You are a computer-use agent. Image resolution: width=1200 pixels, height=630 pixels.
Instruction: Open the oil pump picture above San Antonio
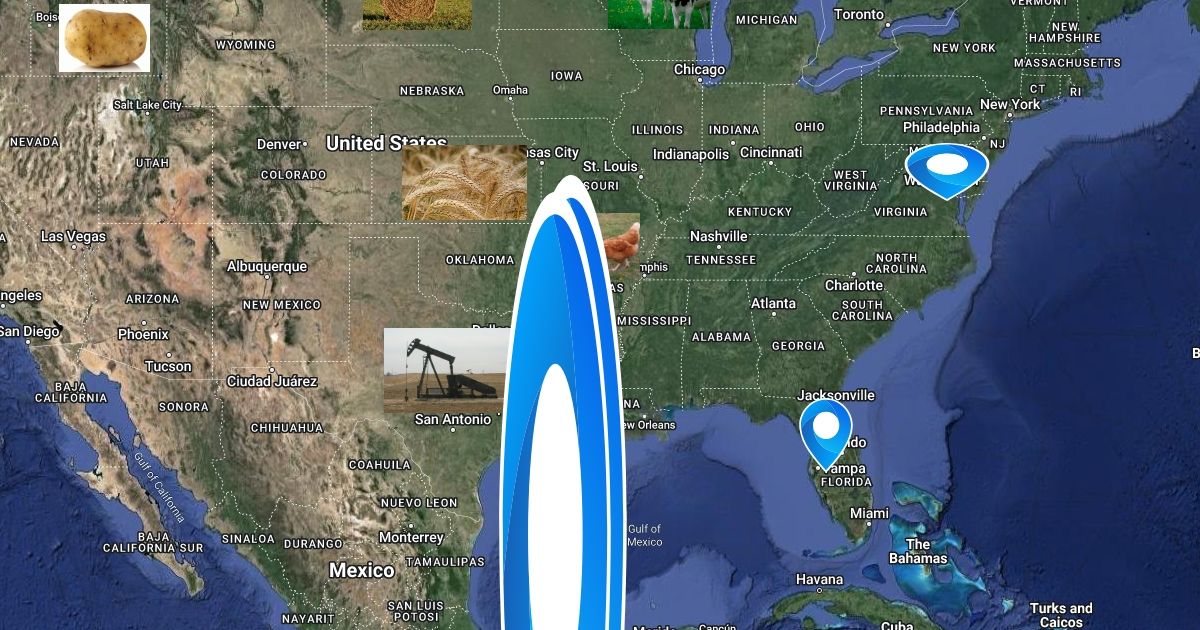pyautogui.click(x=446, y=370)
